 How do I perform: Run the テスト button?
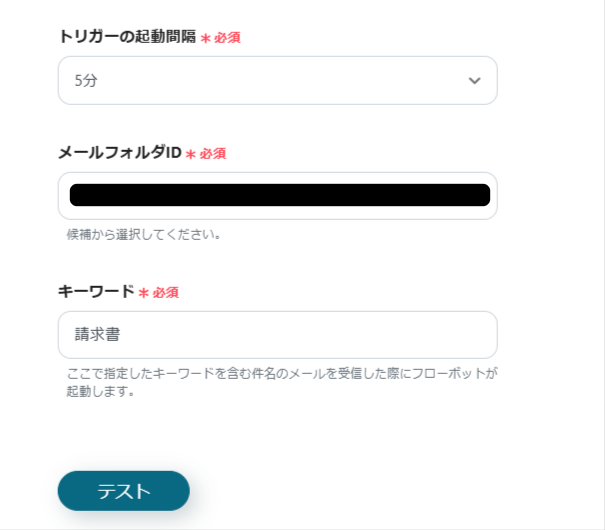click(x=123, y=490)
